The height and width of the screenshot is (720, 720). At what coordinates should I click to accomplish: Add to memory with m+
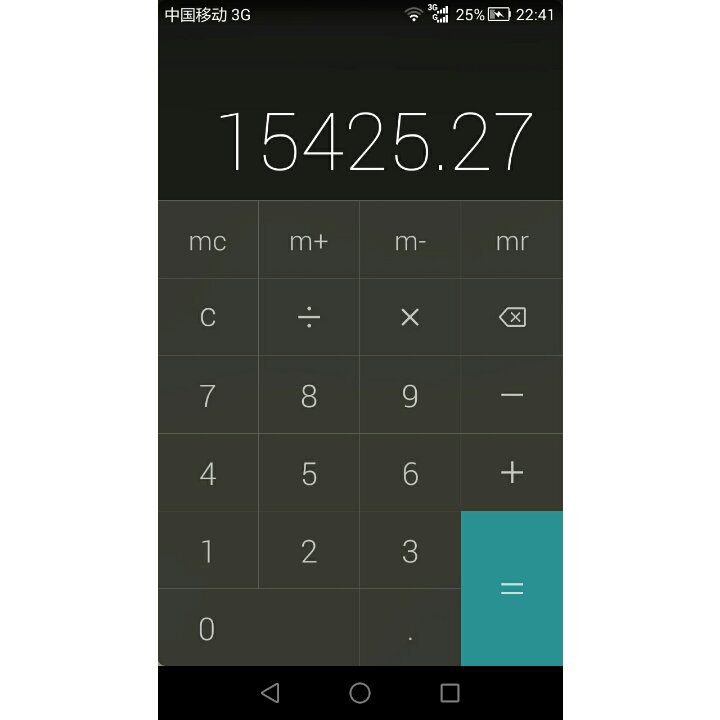(309, 241)
